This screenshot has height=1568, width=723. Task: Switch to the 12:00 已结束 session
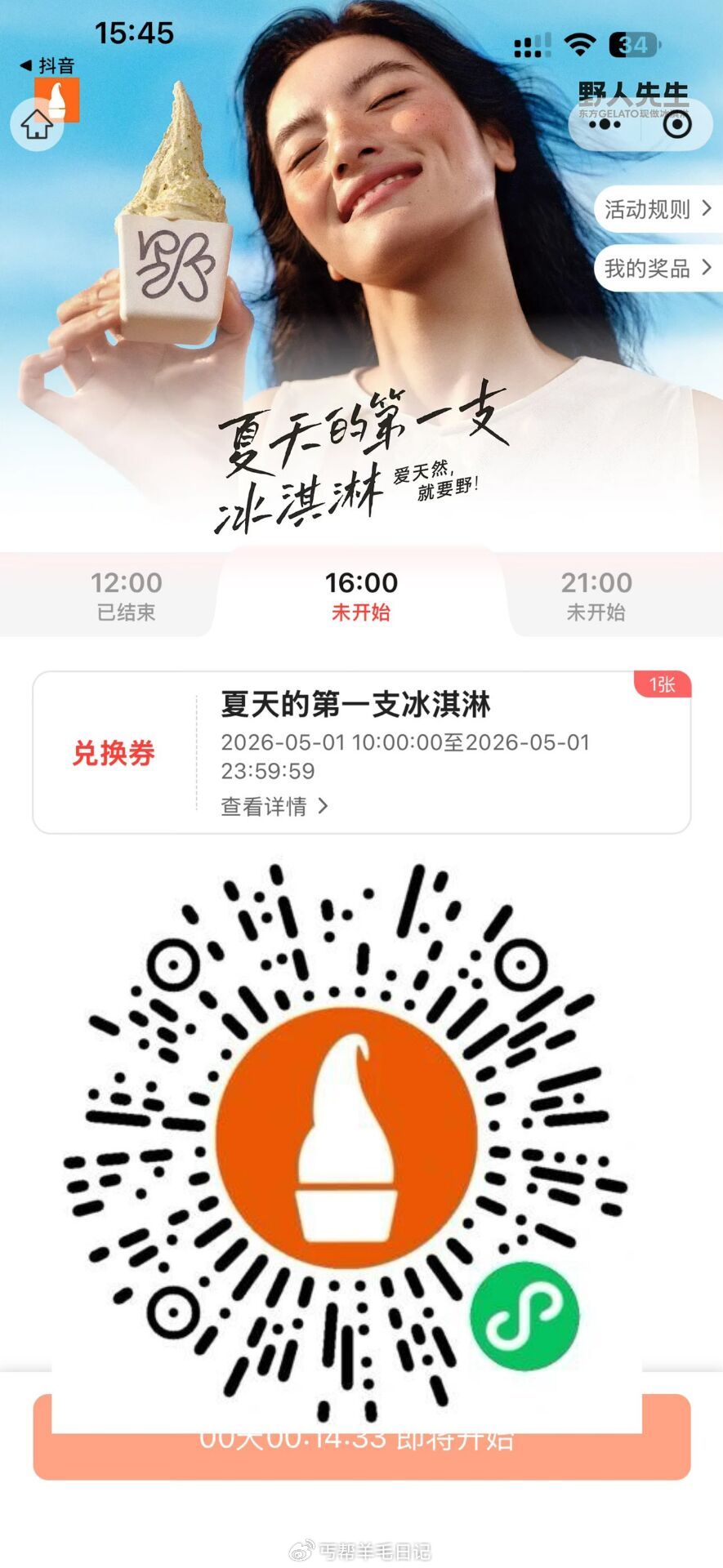(126, 596)
